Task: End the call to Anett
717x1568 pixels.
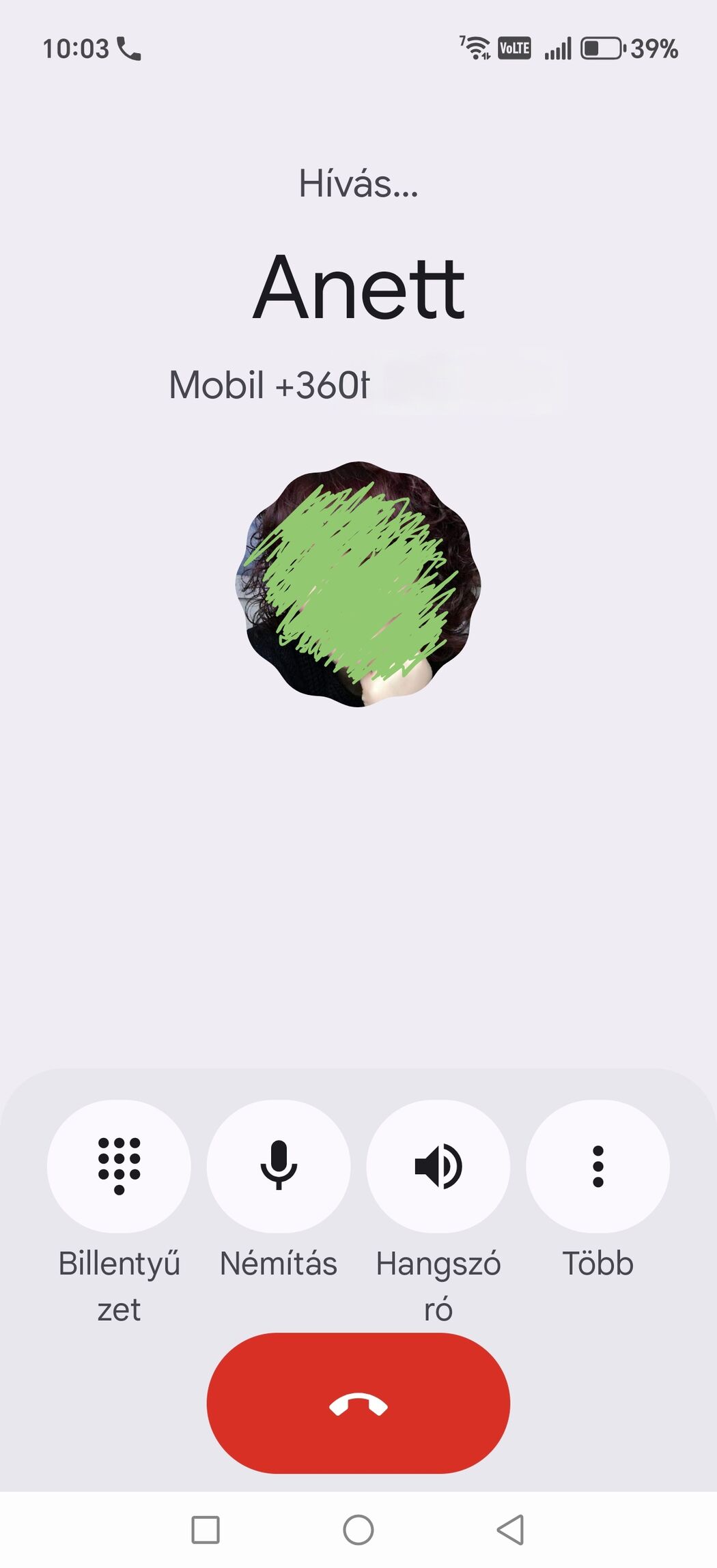Action: 358,1403
